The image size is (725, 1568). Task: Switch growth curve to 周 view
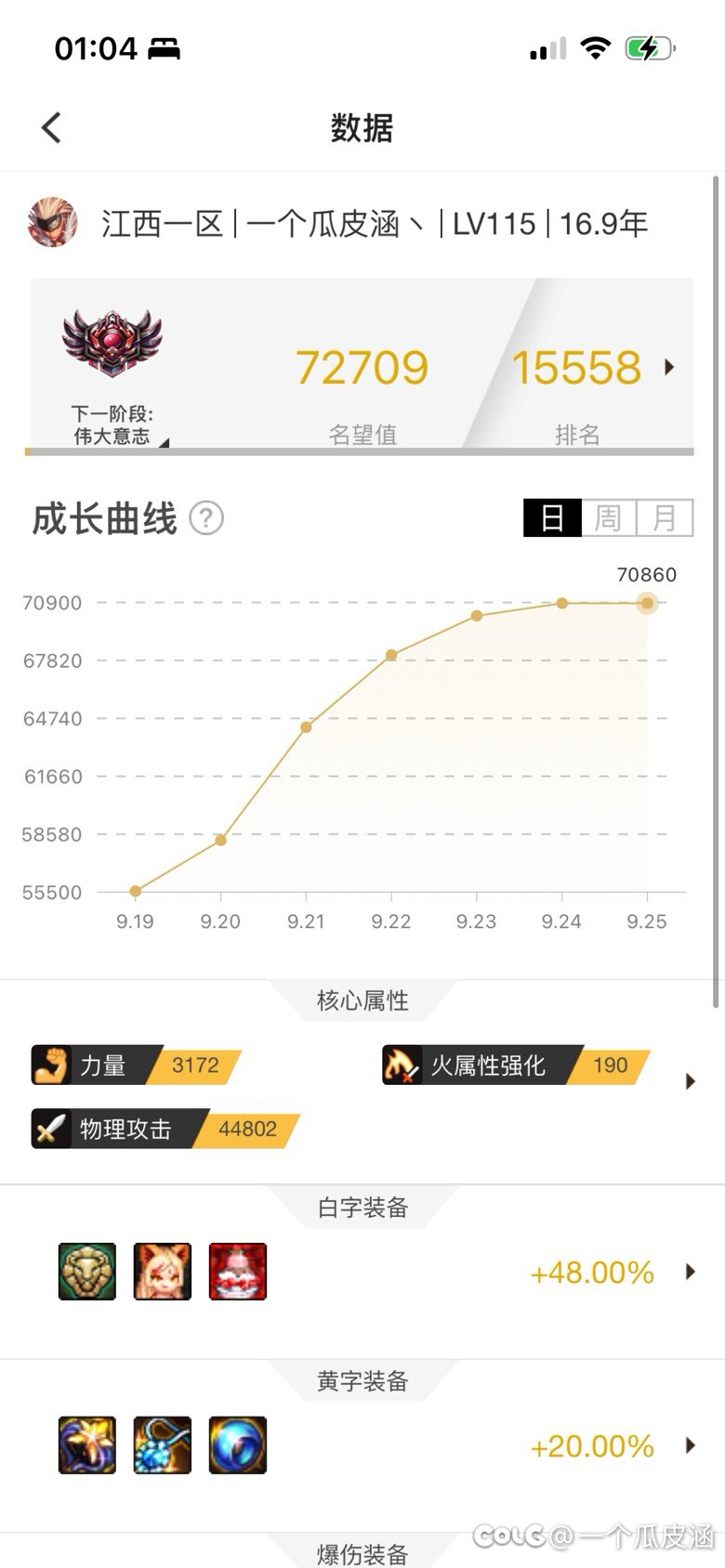pos(608,517)
